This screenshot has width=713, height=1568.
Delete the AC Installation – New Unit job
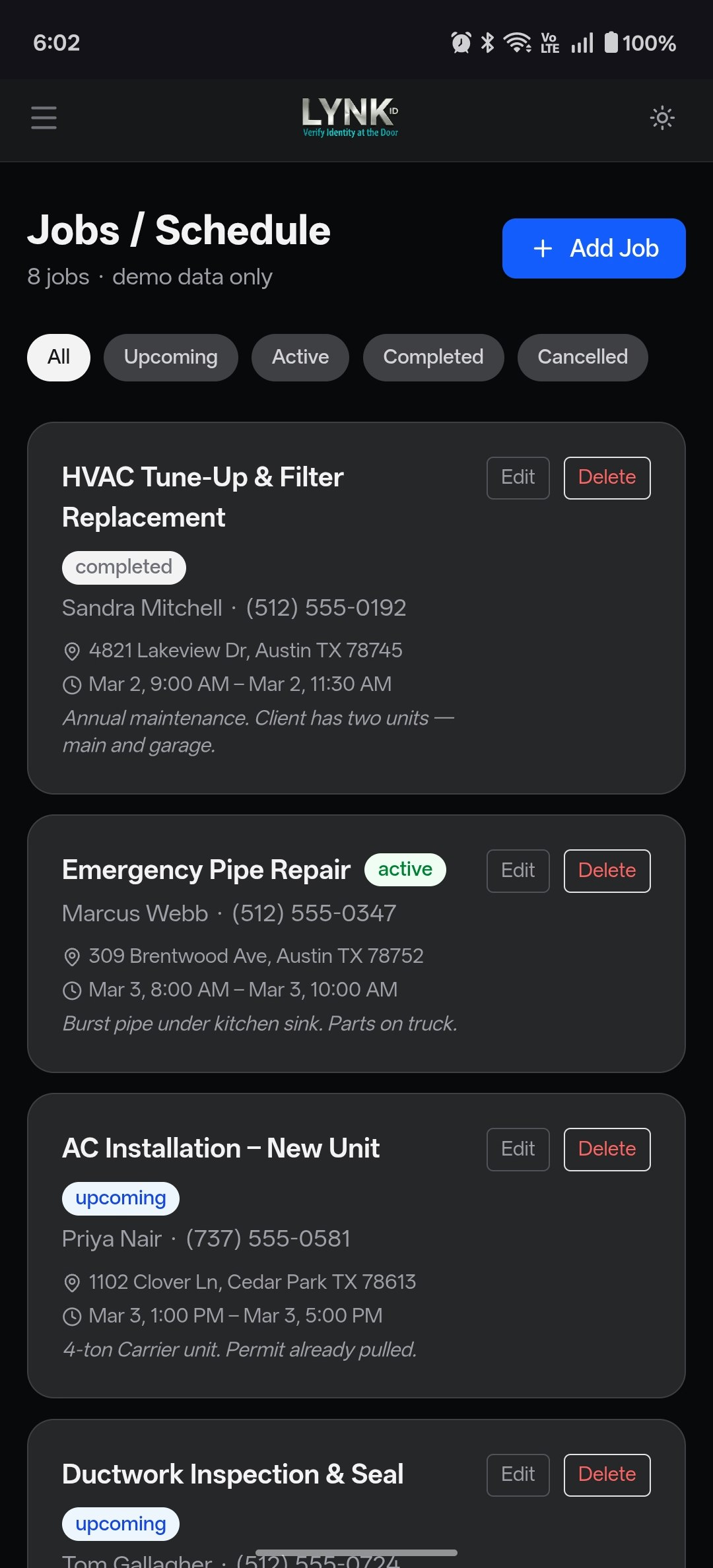click(x=607, y=1149)
